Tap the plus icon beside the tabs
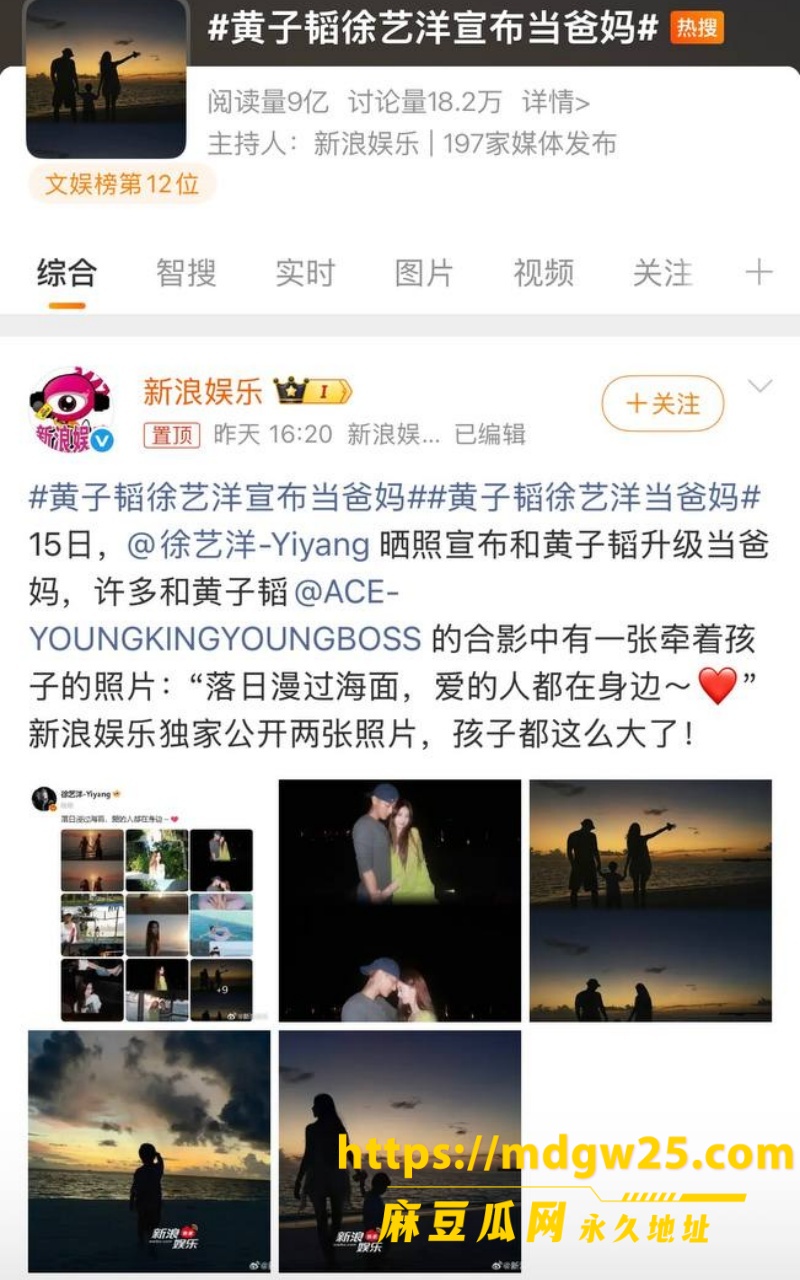The width and height of the screenshot is (800, 1280). point(759,272)
